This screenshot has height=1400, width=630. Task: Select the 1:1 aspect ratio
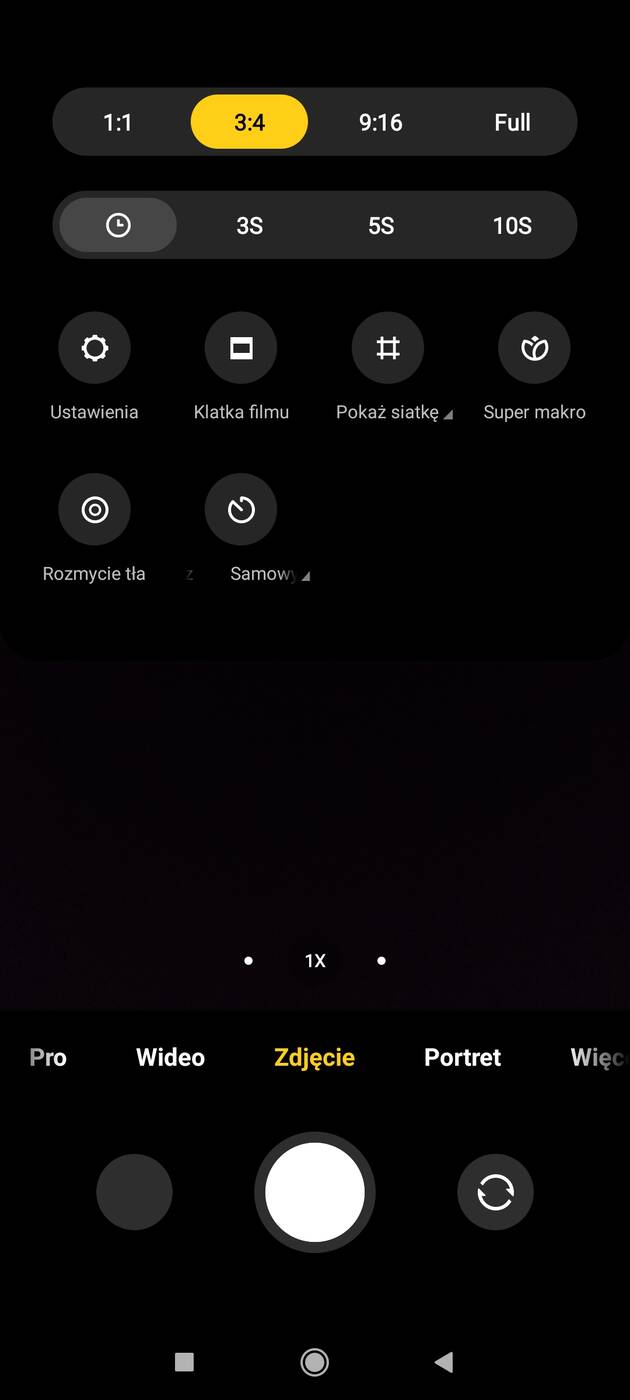click(x=118, y=122)
